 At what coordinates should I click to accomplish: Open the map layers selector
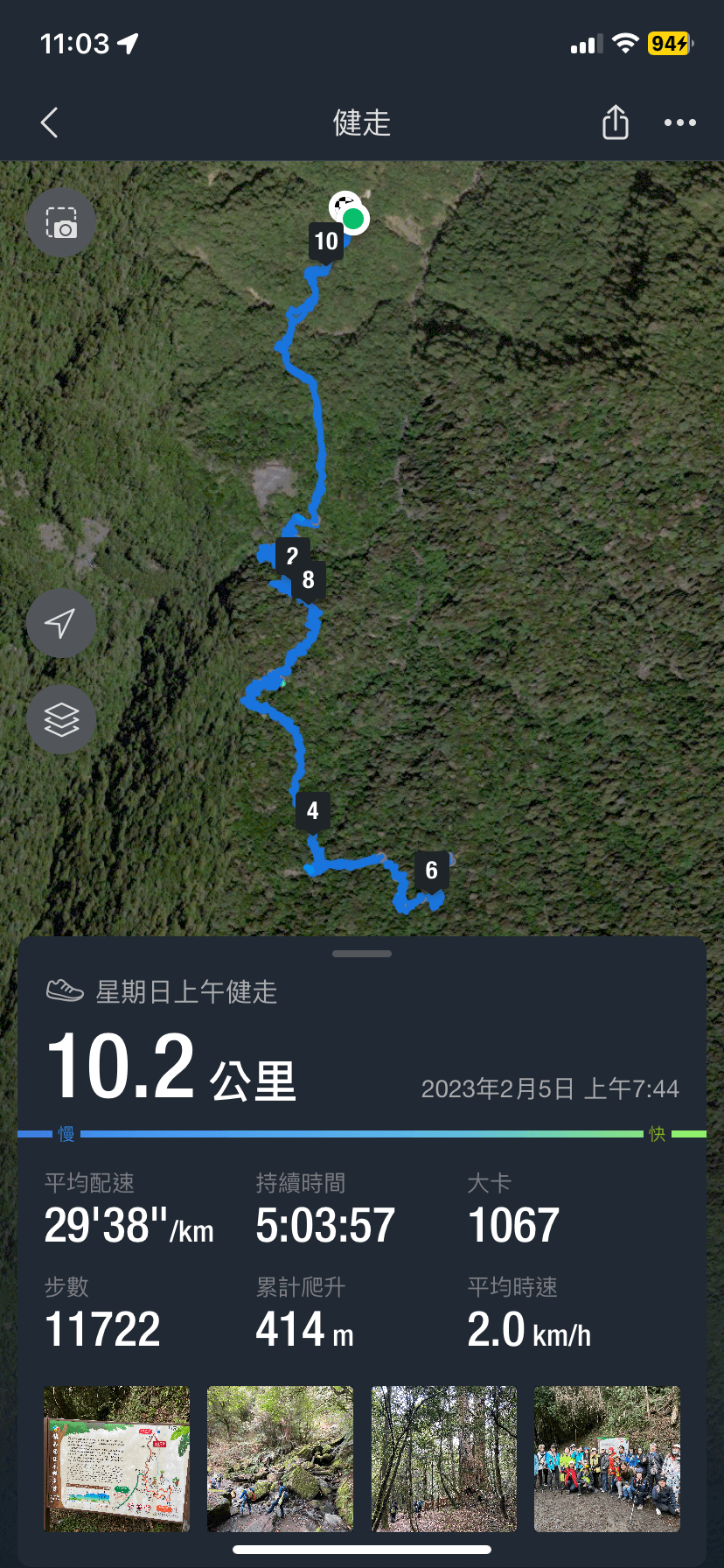pyautogui.click(x=61, y=720)
